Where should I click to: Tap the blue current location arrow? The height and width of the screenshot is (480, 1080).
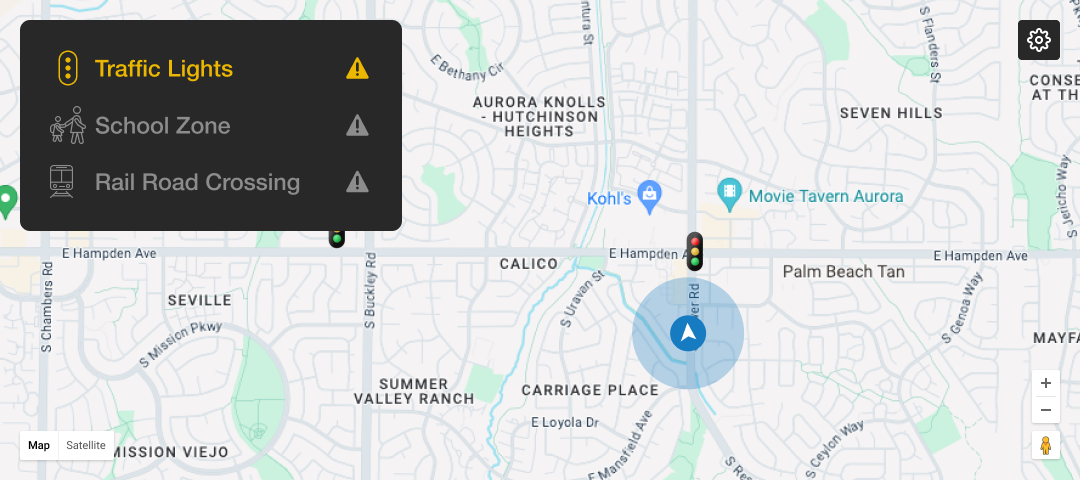[688, 333]
